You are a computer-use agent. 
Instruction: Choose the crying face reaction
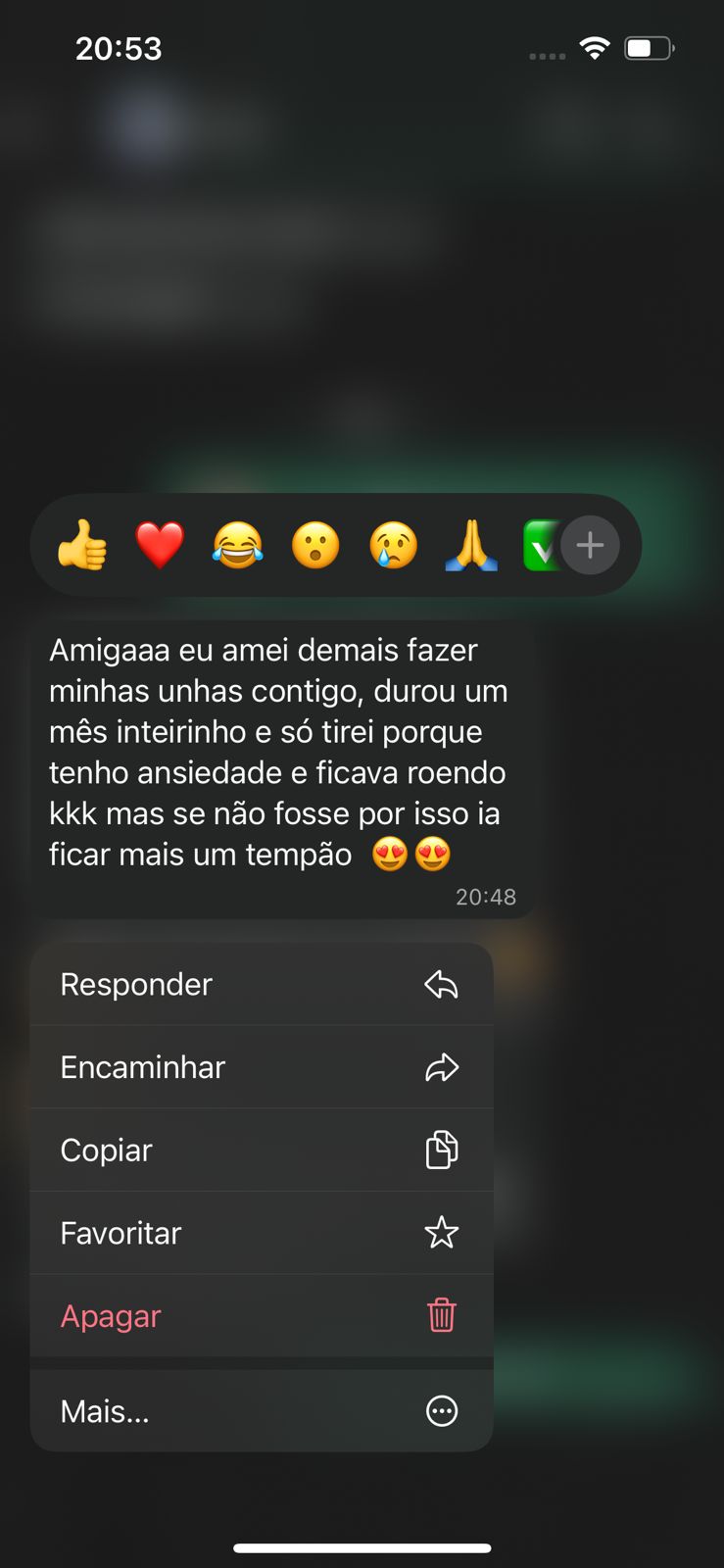[393, 546]
